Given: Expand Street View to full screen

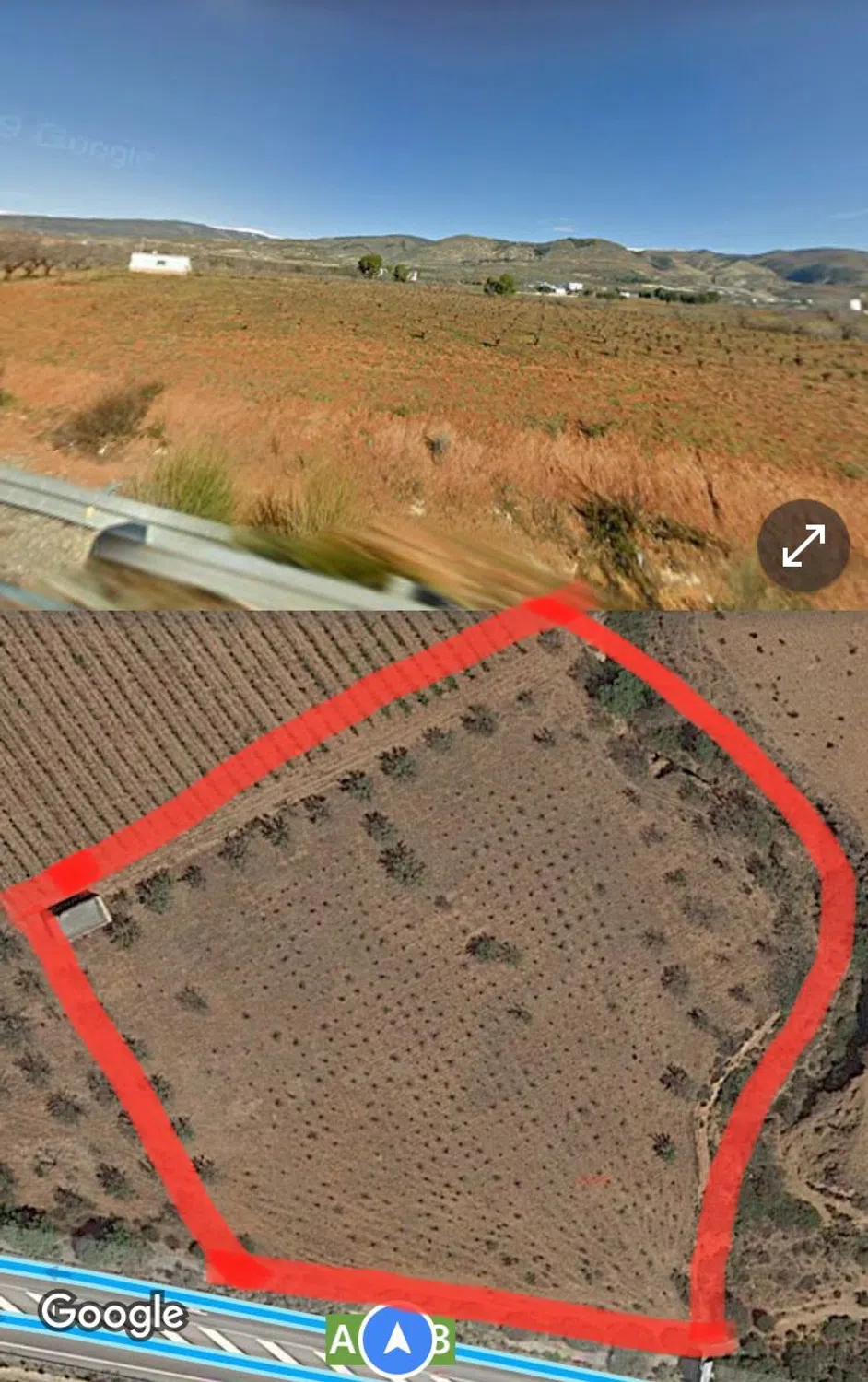Looking at the screenshot, I should [803, 545].
